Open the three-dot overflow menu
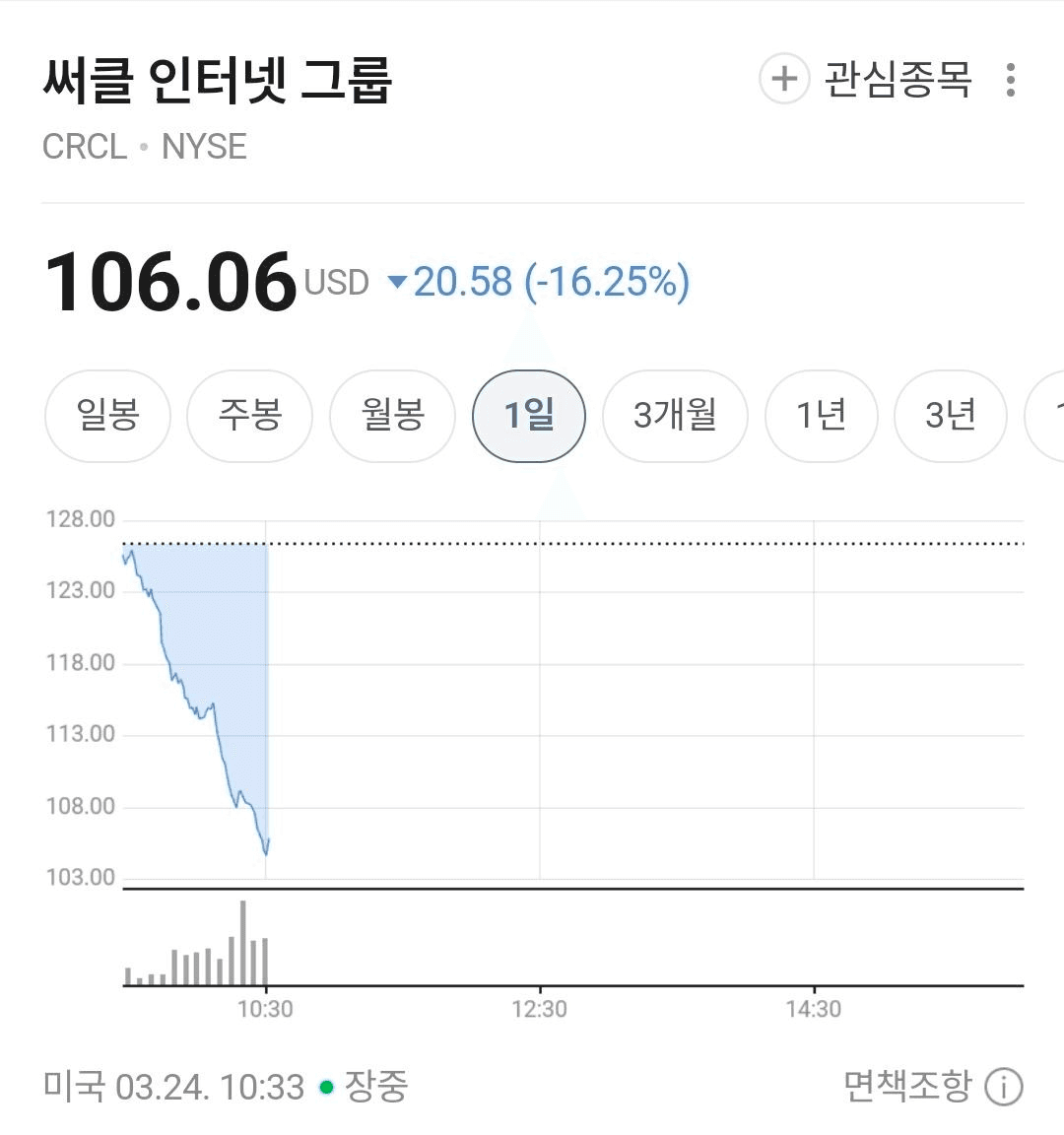This screenshot has height=1135, width=1064. [1010, 80]
